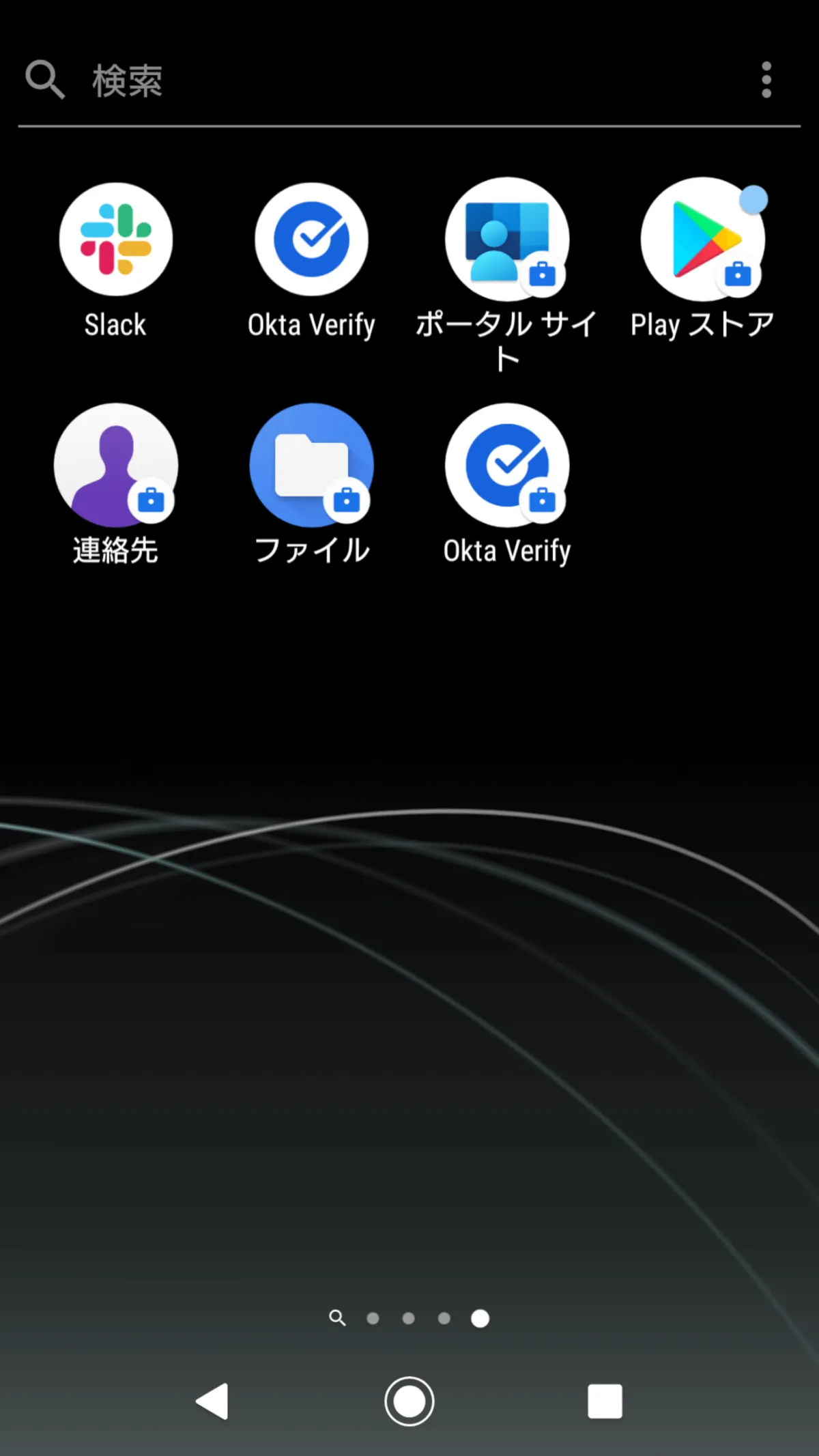Open Okta Verify without the work badge

(311, 240)
